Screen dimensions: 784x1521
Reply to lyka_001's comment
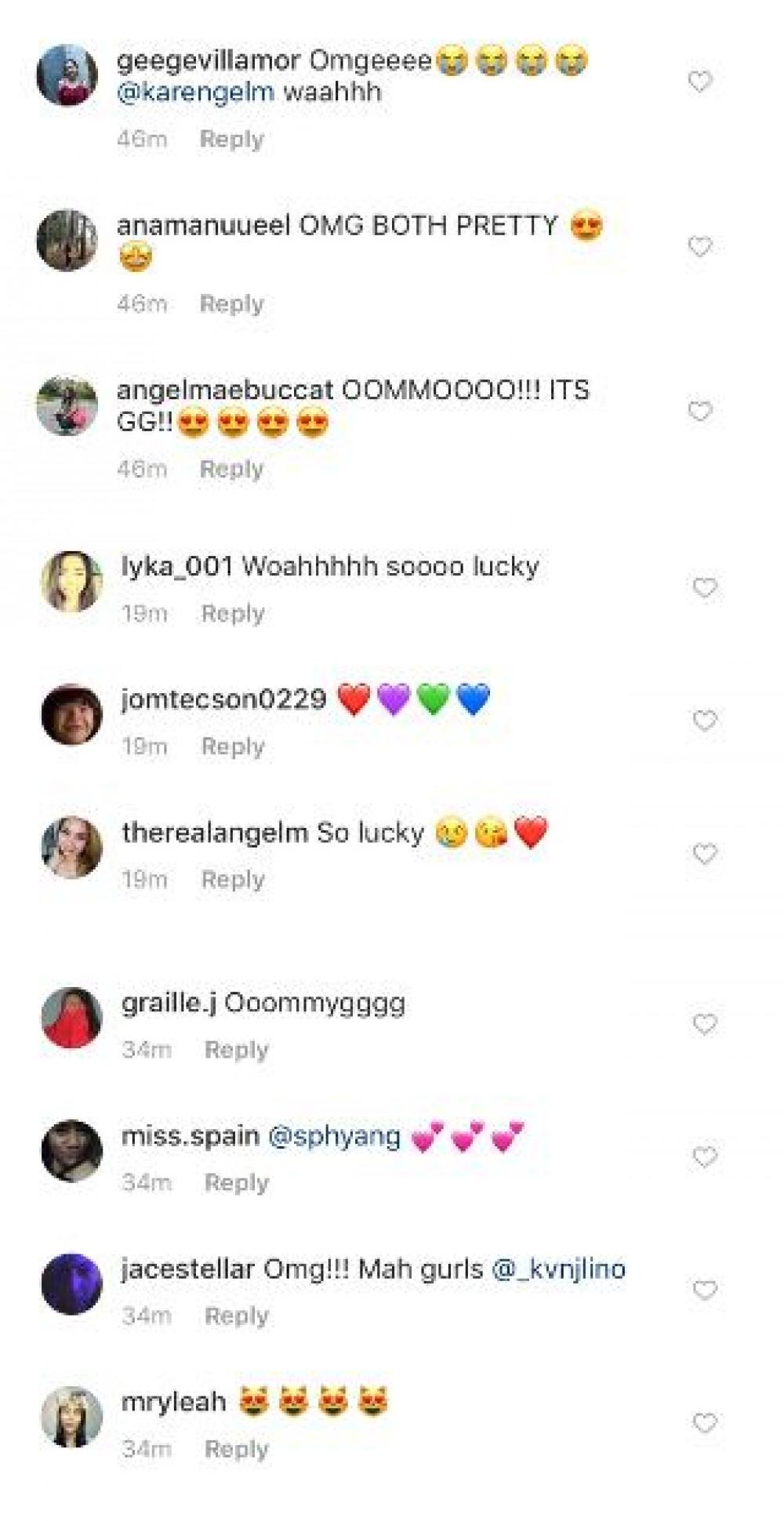(x=233, y=613)
